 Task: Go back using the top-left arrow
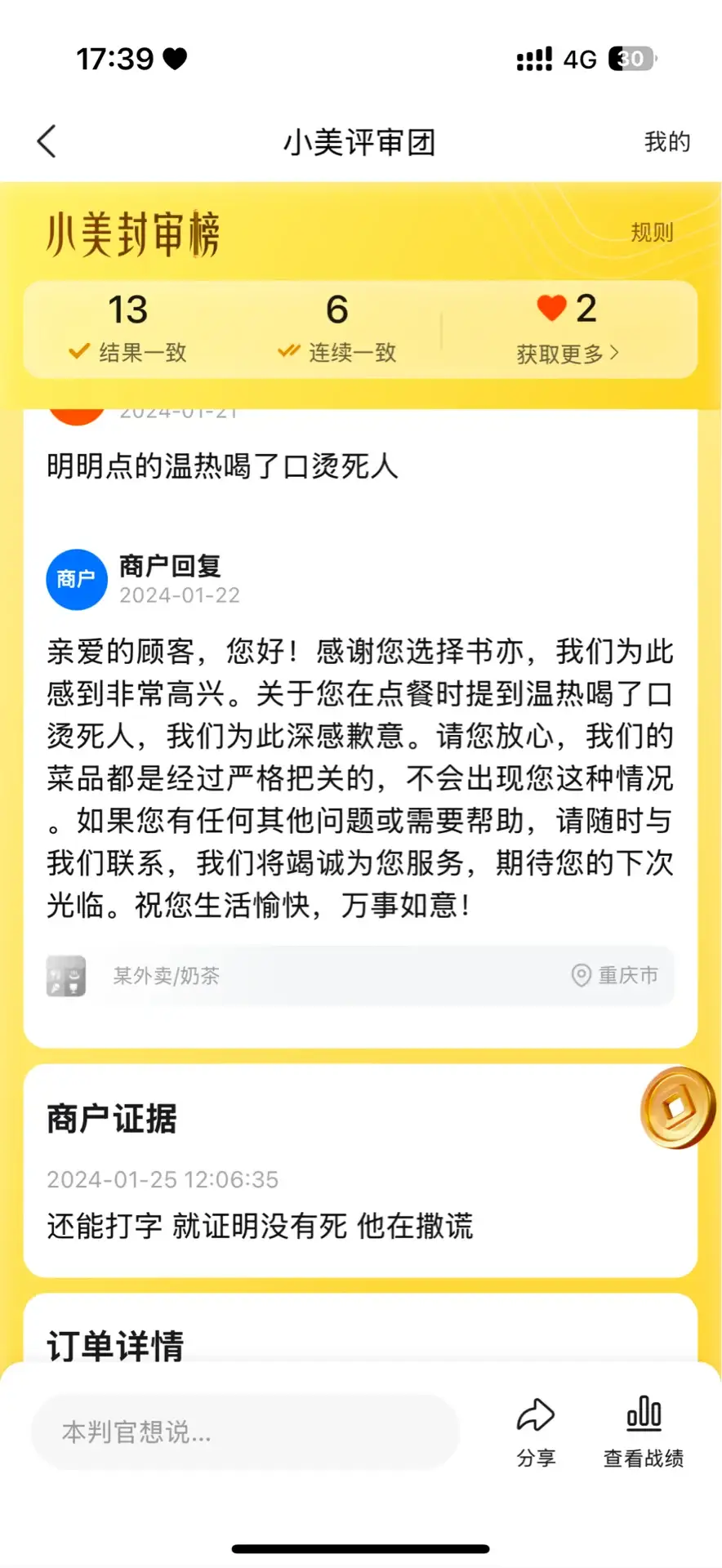47,141
